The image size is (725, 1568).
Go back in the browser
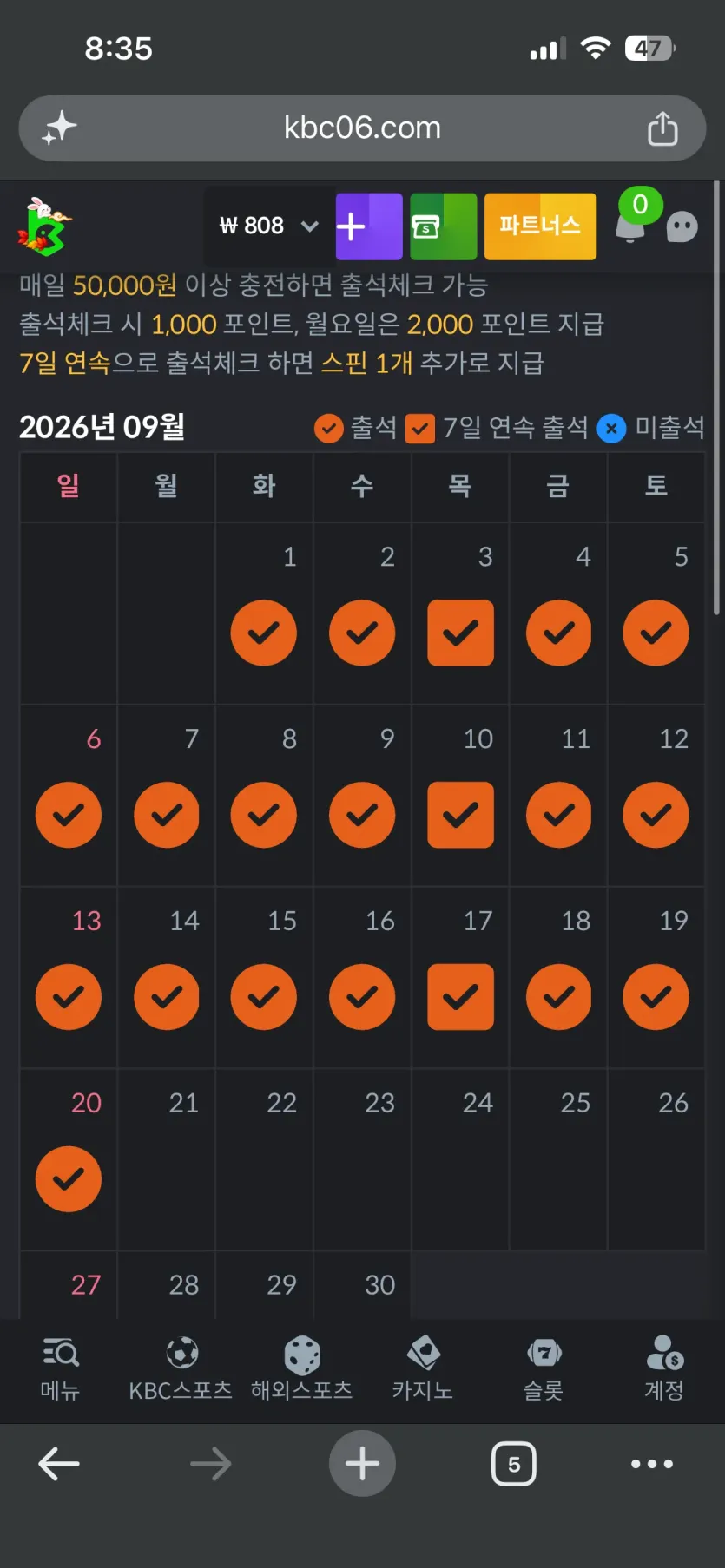[59, 1464]
